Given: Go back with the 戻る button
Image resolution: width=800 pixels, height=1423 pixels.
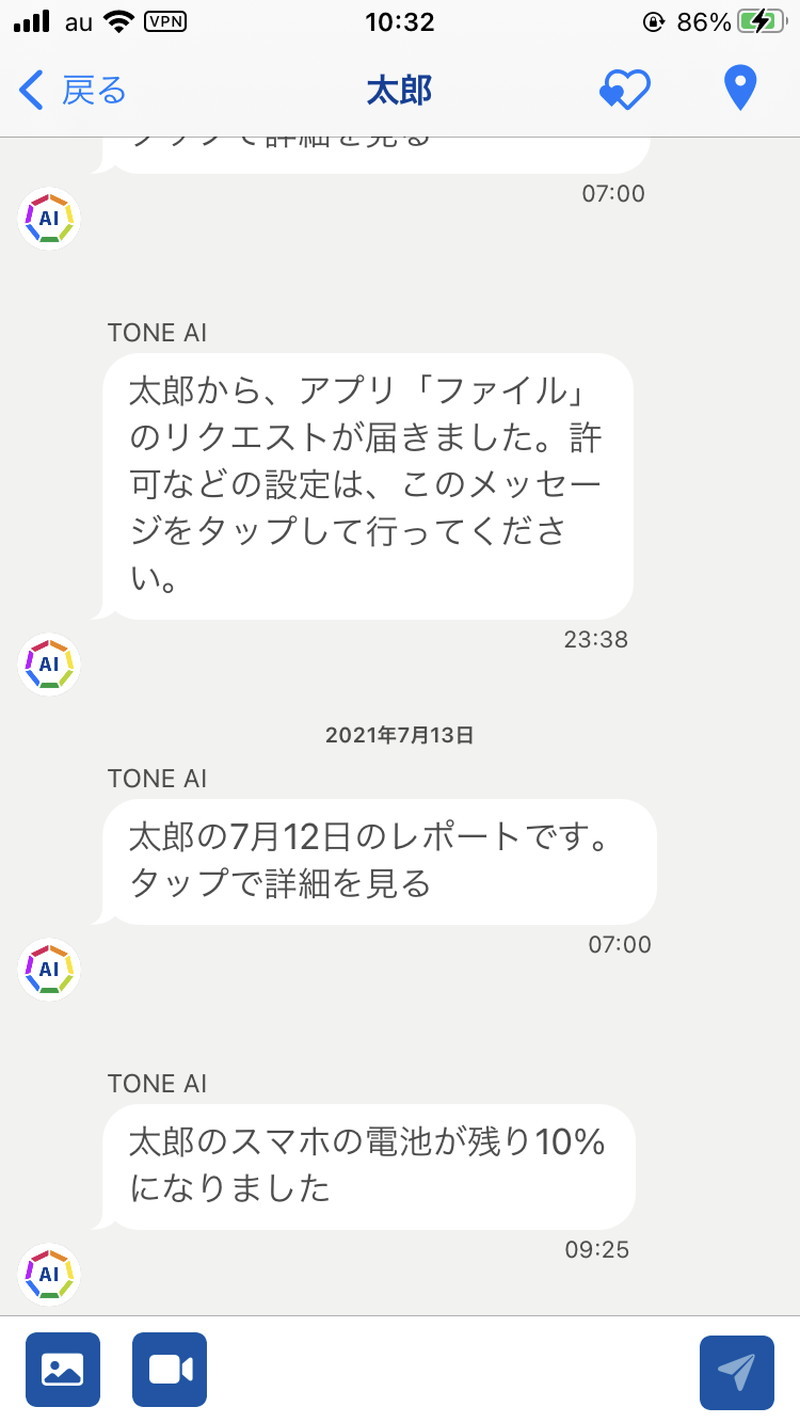Looking at the screenshot, I should [x=73, y=90].
